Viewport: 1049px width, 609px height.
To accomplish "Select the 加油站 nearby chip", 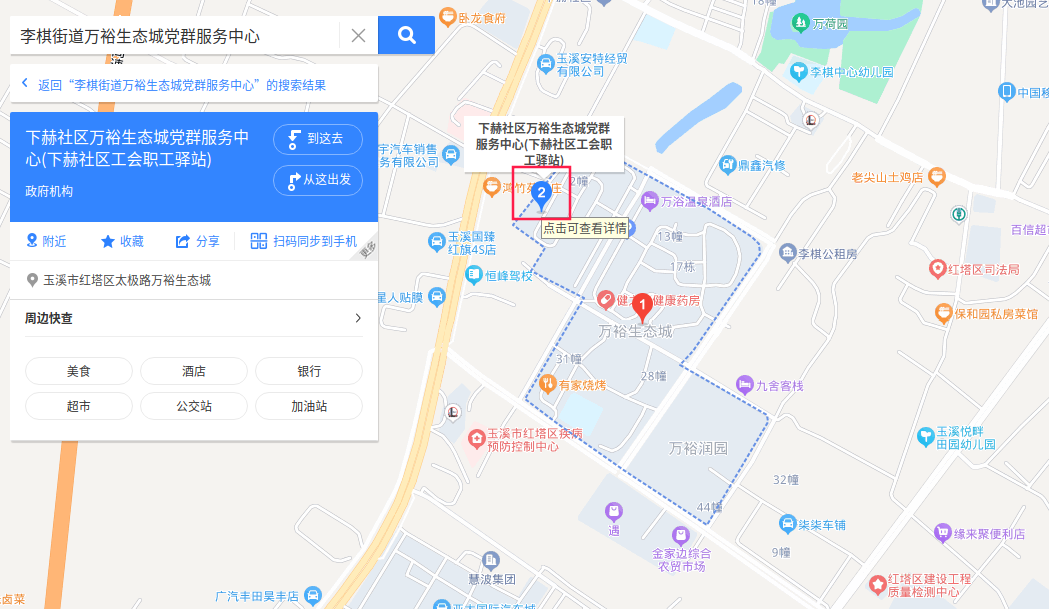I will pos(309,406).
